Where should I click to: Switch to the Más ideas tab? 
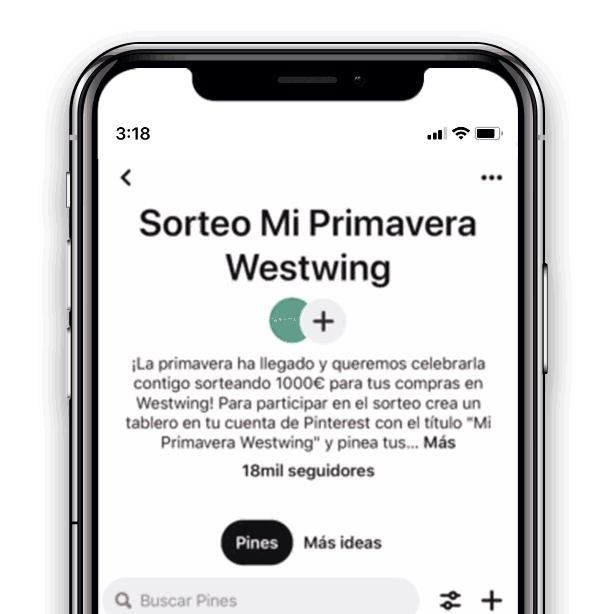click(x=342, y=543)
